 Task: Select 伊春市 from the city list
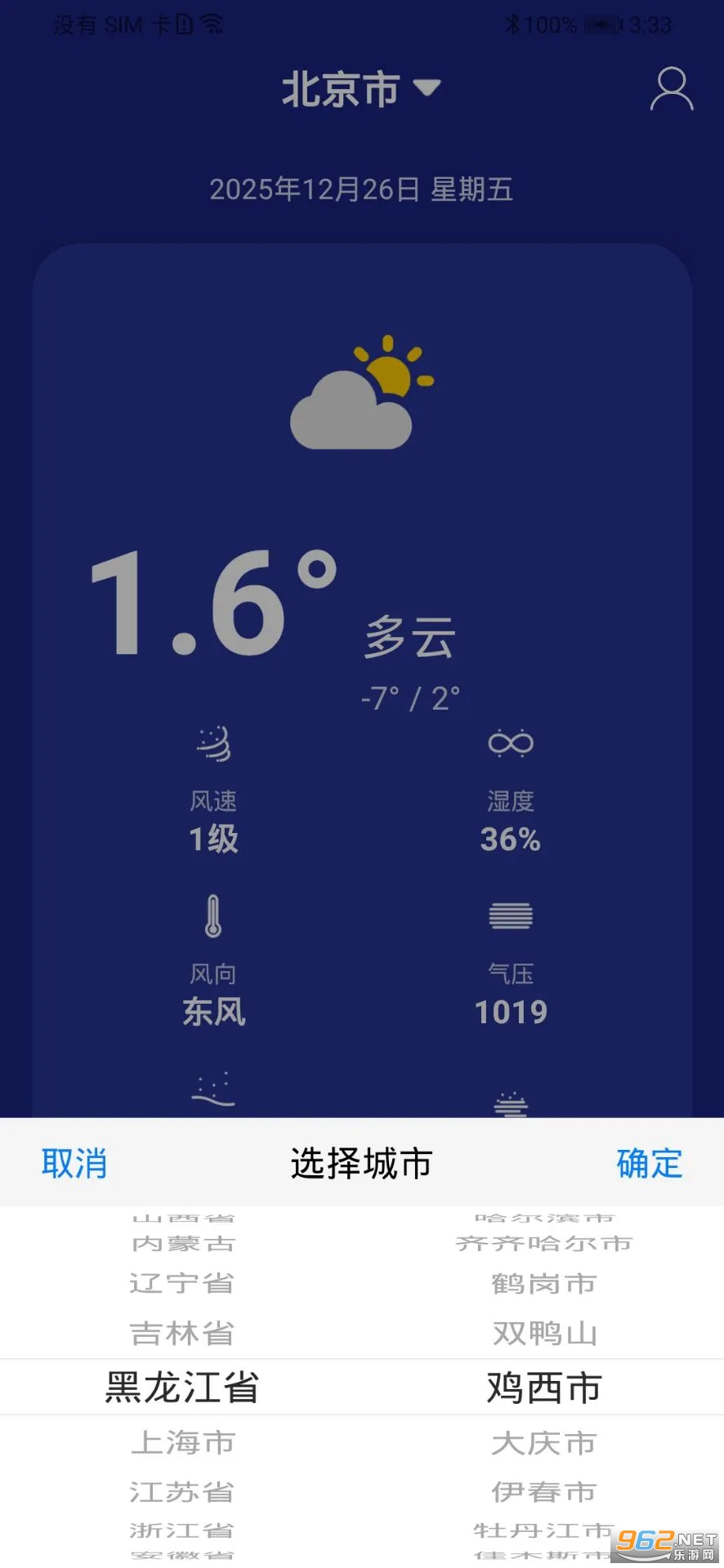[x=543, y=1491]
